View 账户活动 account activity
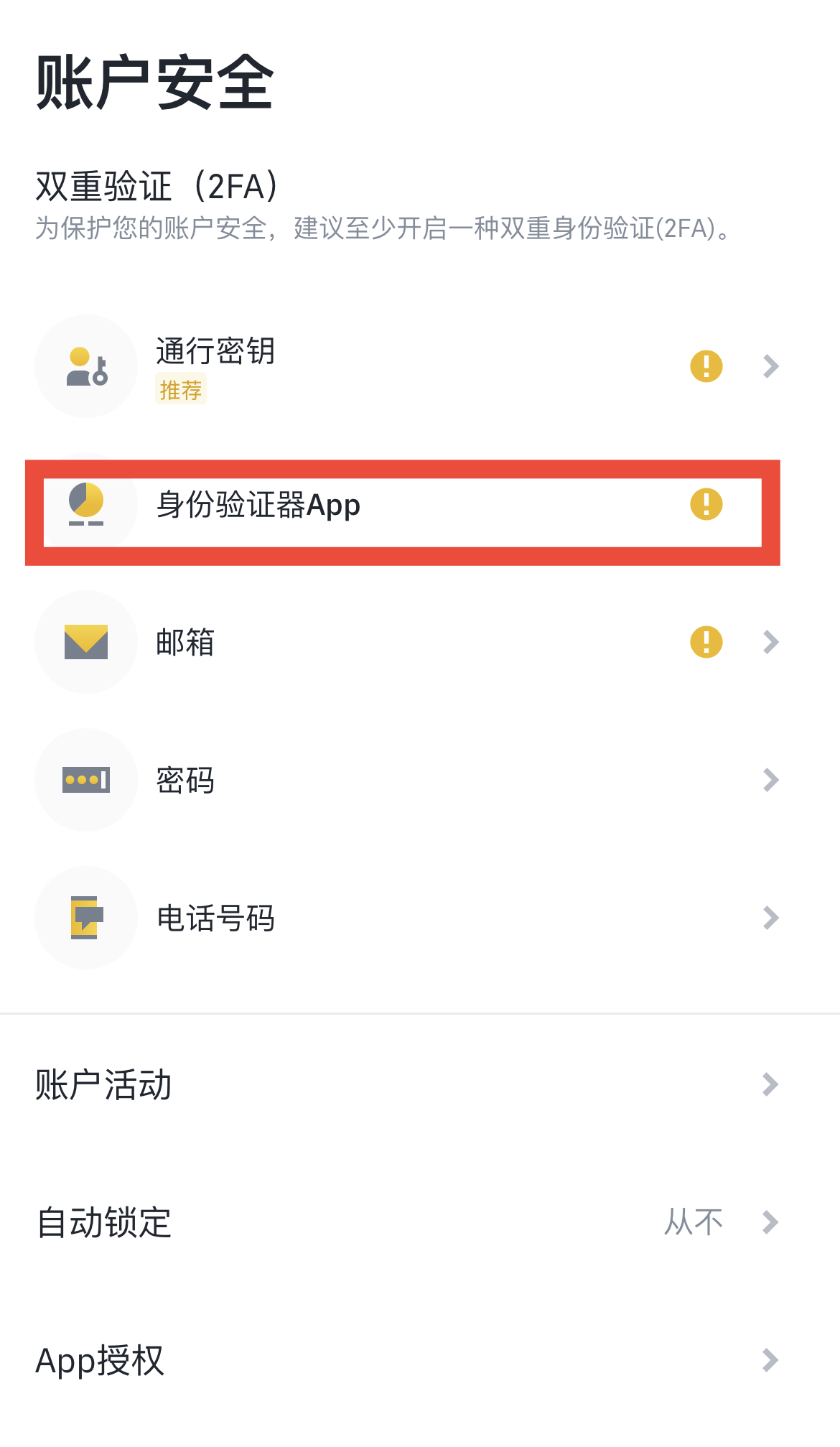 pyautogui.click(x=420, y=1084)
